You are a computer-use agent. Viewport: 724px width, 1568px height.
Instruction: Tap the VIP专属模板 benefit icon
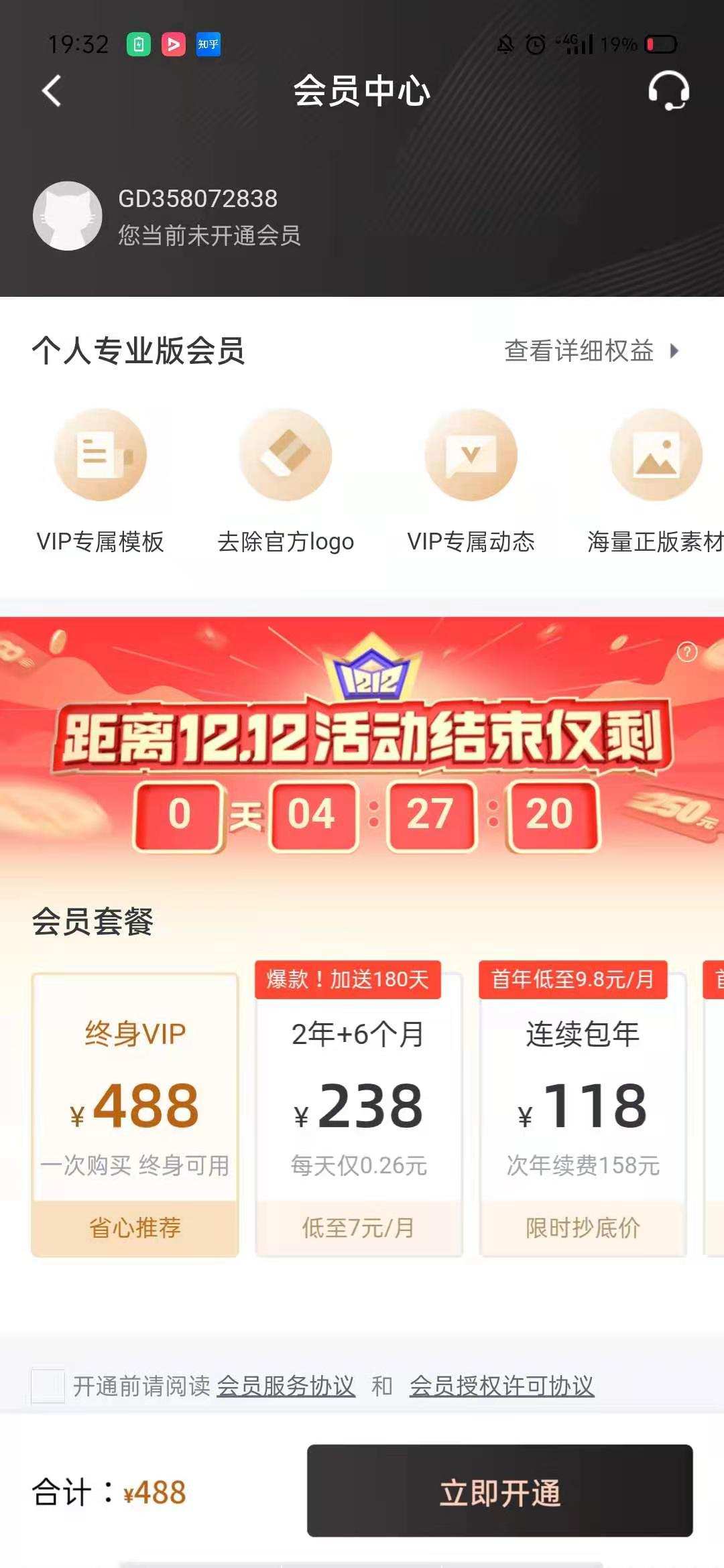click(x=101, y=455)
